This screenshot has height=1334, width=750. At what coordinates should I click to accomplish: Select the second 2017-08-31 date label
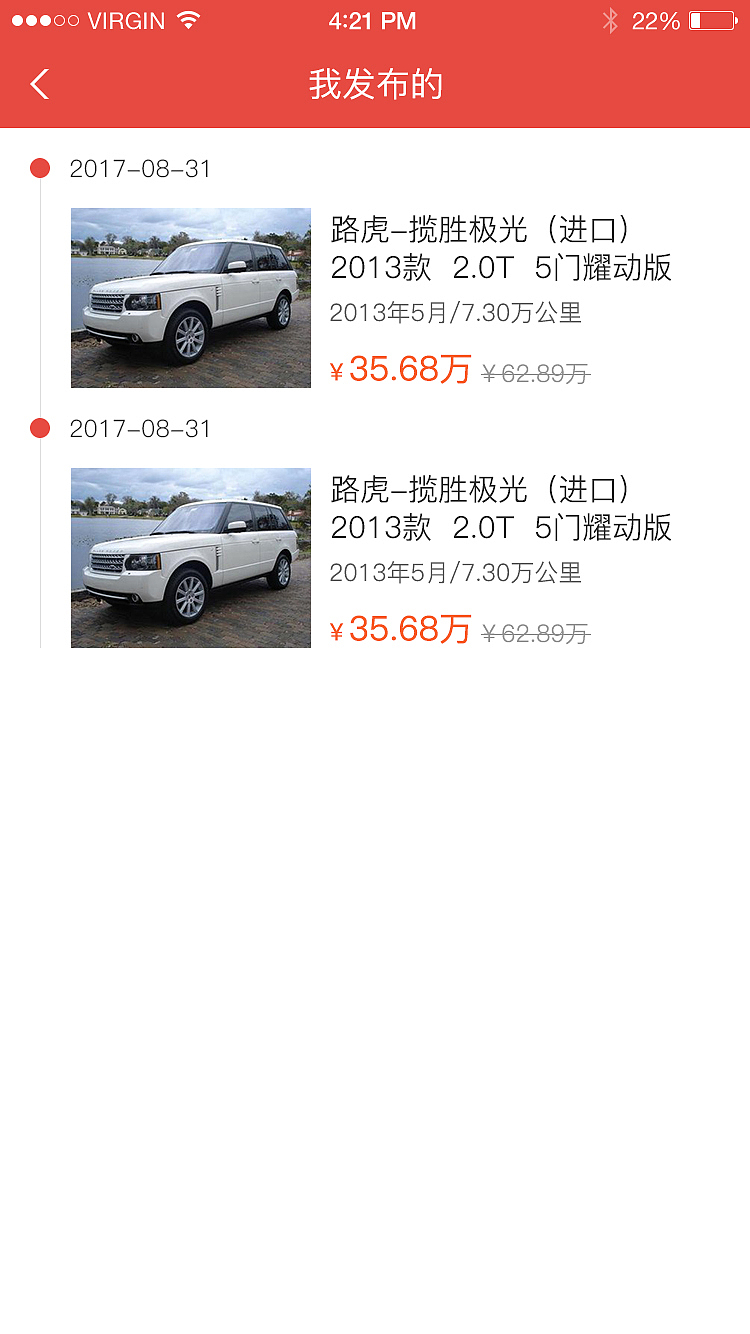tap(140, 429)
